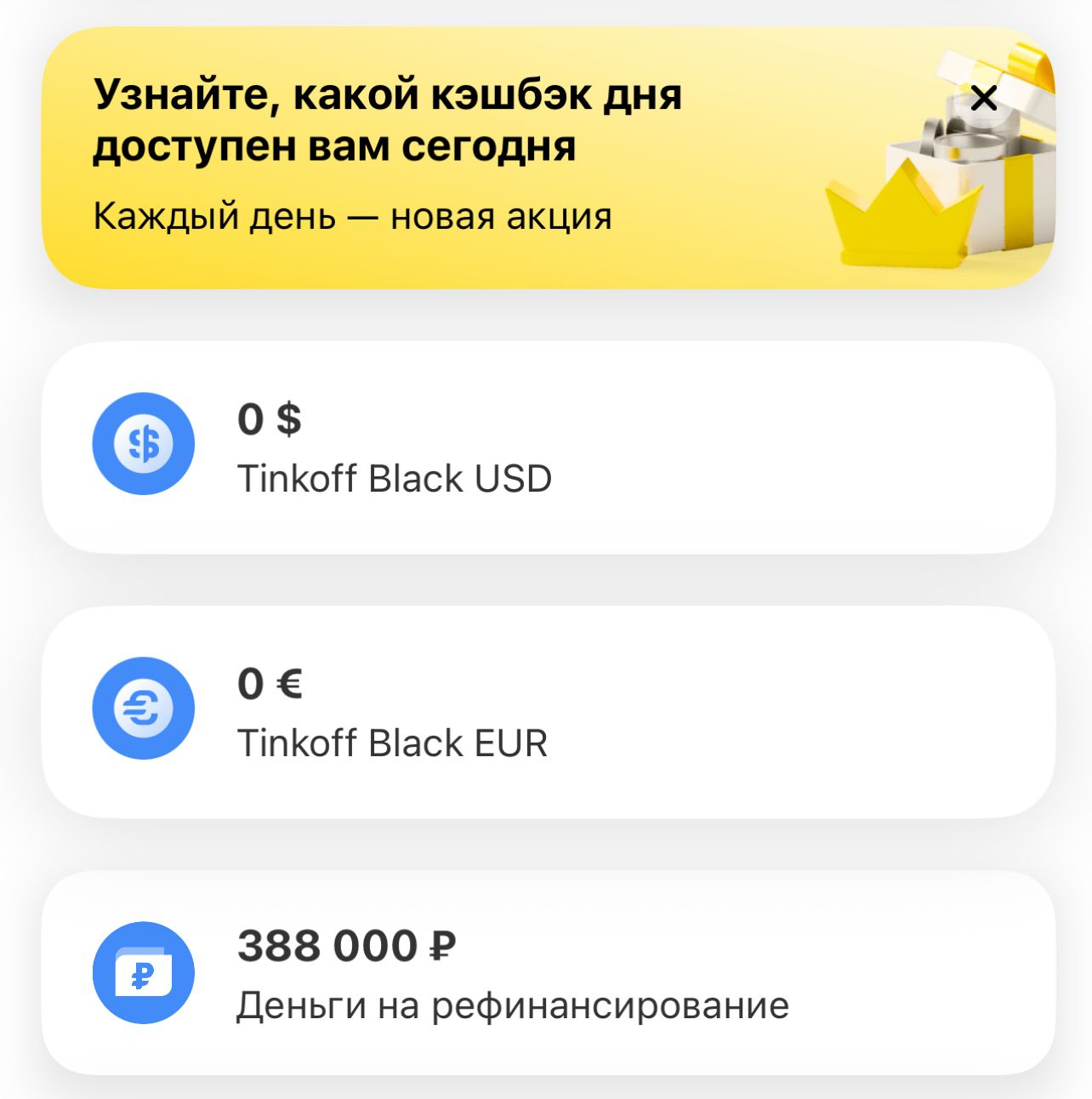Dismiss the daily cashback banner
Viewport: 1092px width, 1099px height.
pyautogui.click(x=983, y=99)
